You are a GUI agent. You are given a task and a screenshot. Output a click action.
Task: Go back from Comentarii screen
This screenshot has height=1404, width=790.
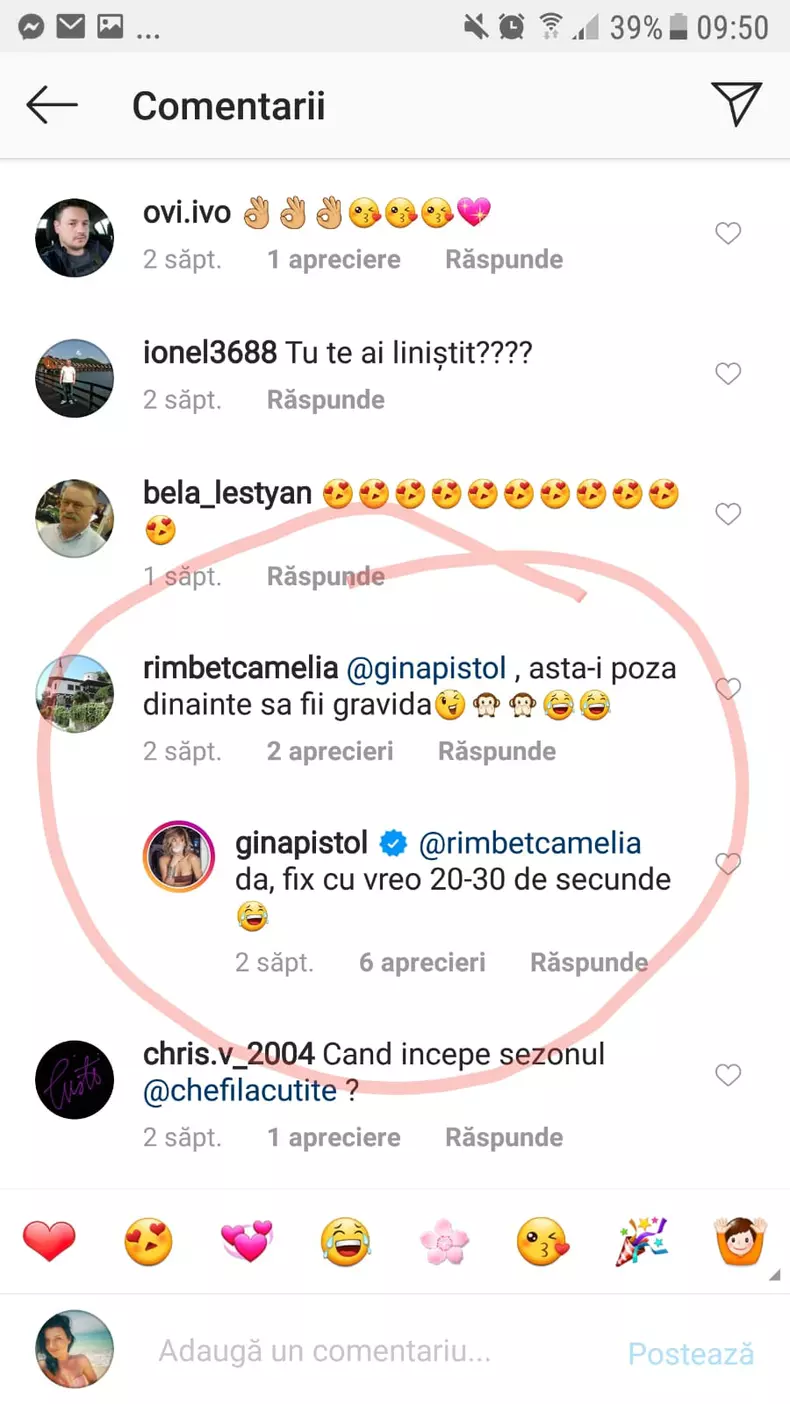coord(52,105)
